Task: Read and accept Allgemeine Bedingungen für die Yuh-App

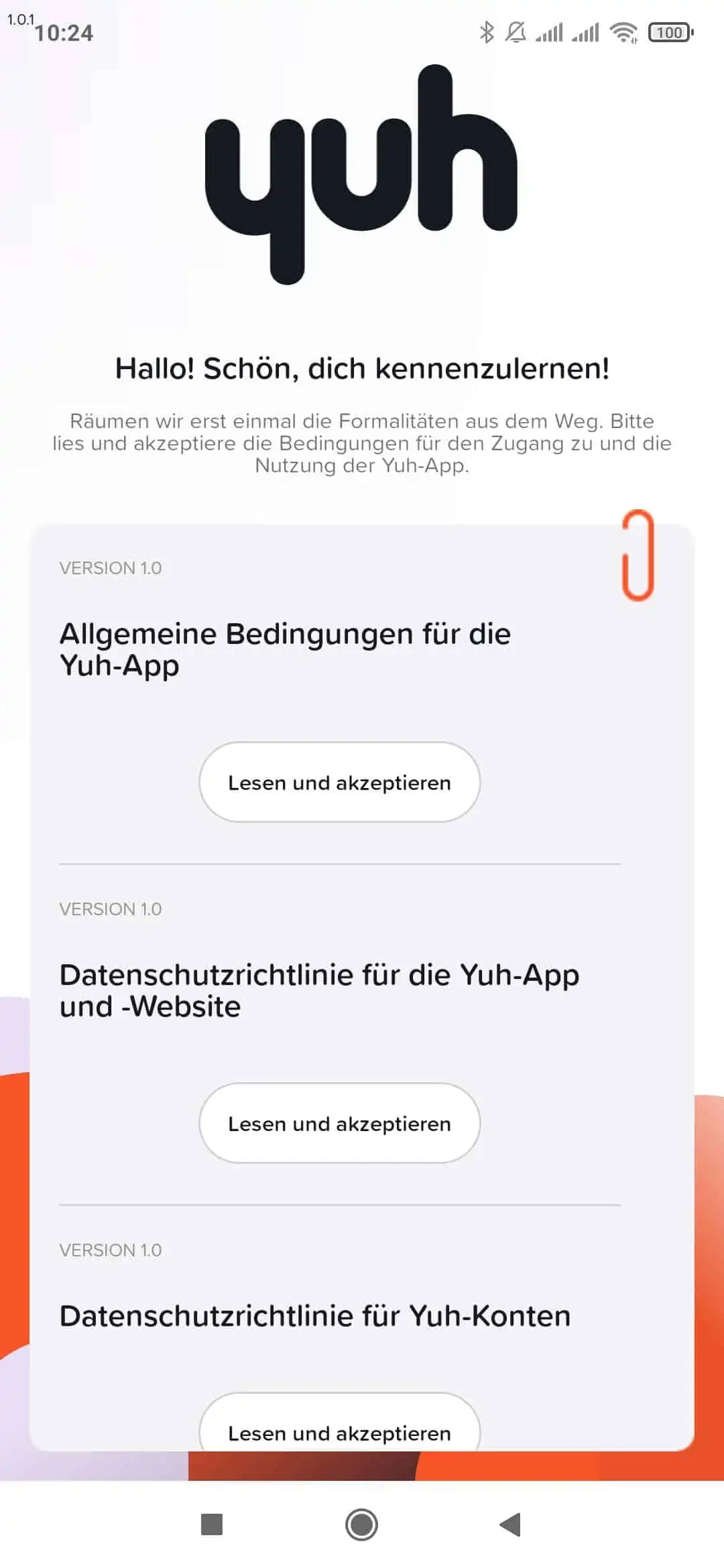Action: (x=339, y=782)
